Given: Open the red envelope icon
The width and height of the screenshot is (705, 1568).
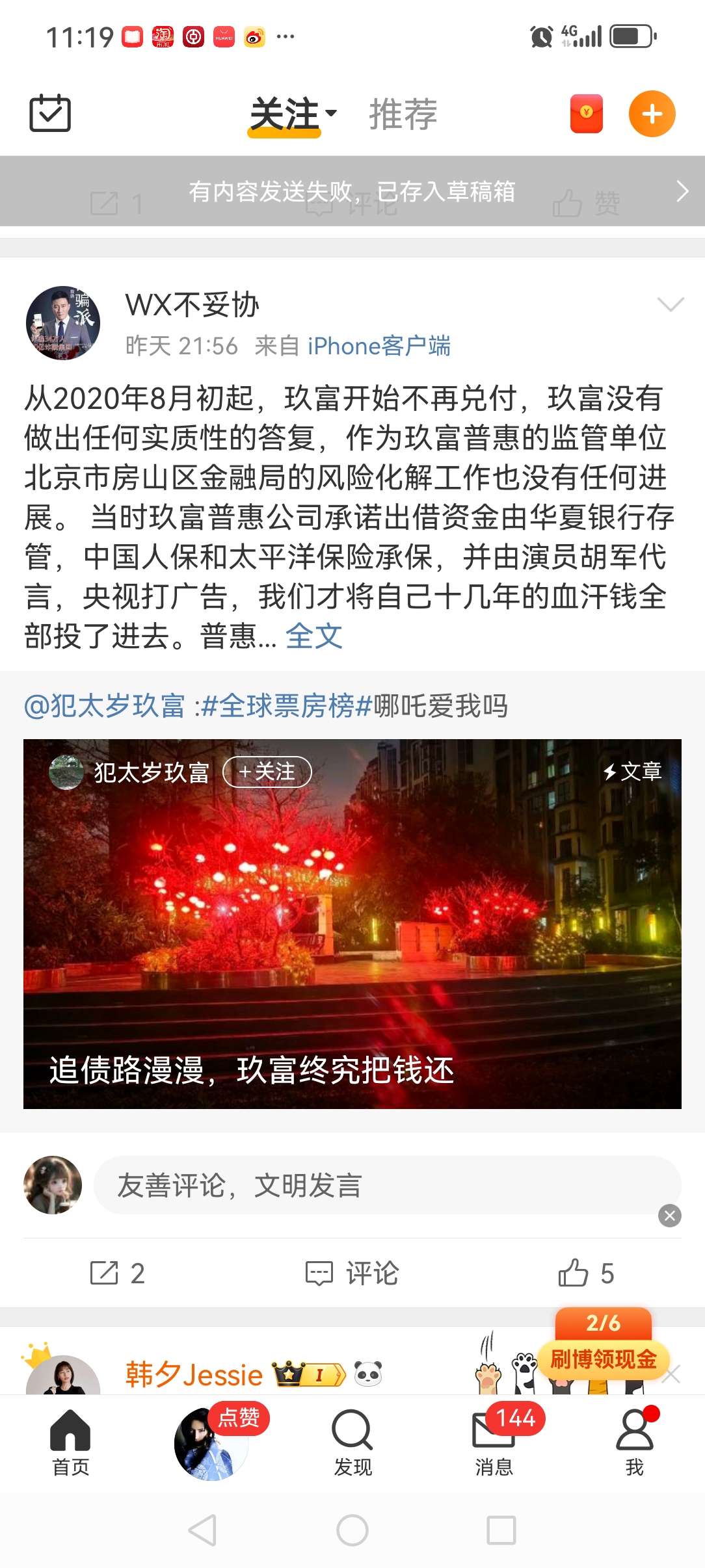Looking at the screenshot, I should point(587,114).
